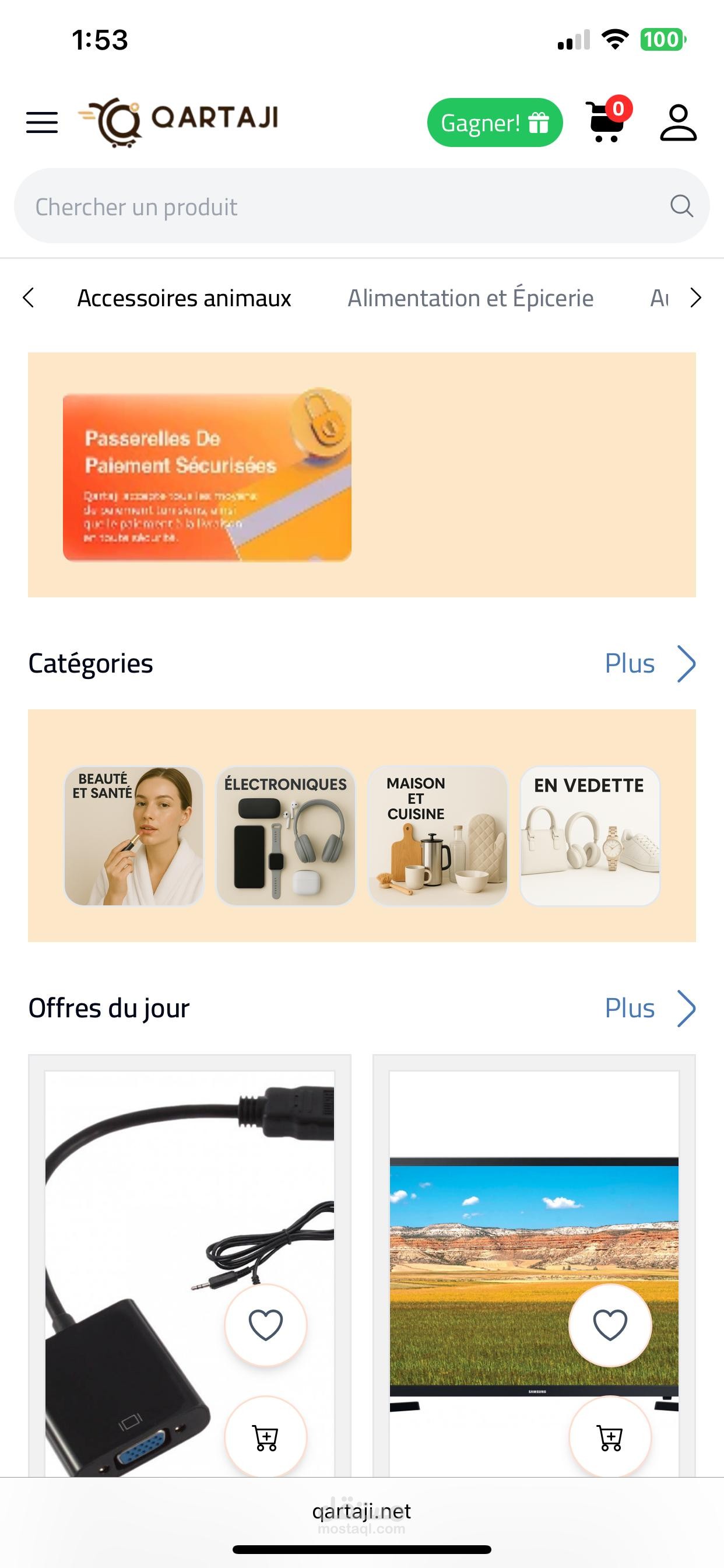View the En Vedette category
This screenshot has height=1568, width=724.
(x=589, y=836)
